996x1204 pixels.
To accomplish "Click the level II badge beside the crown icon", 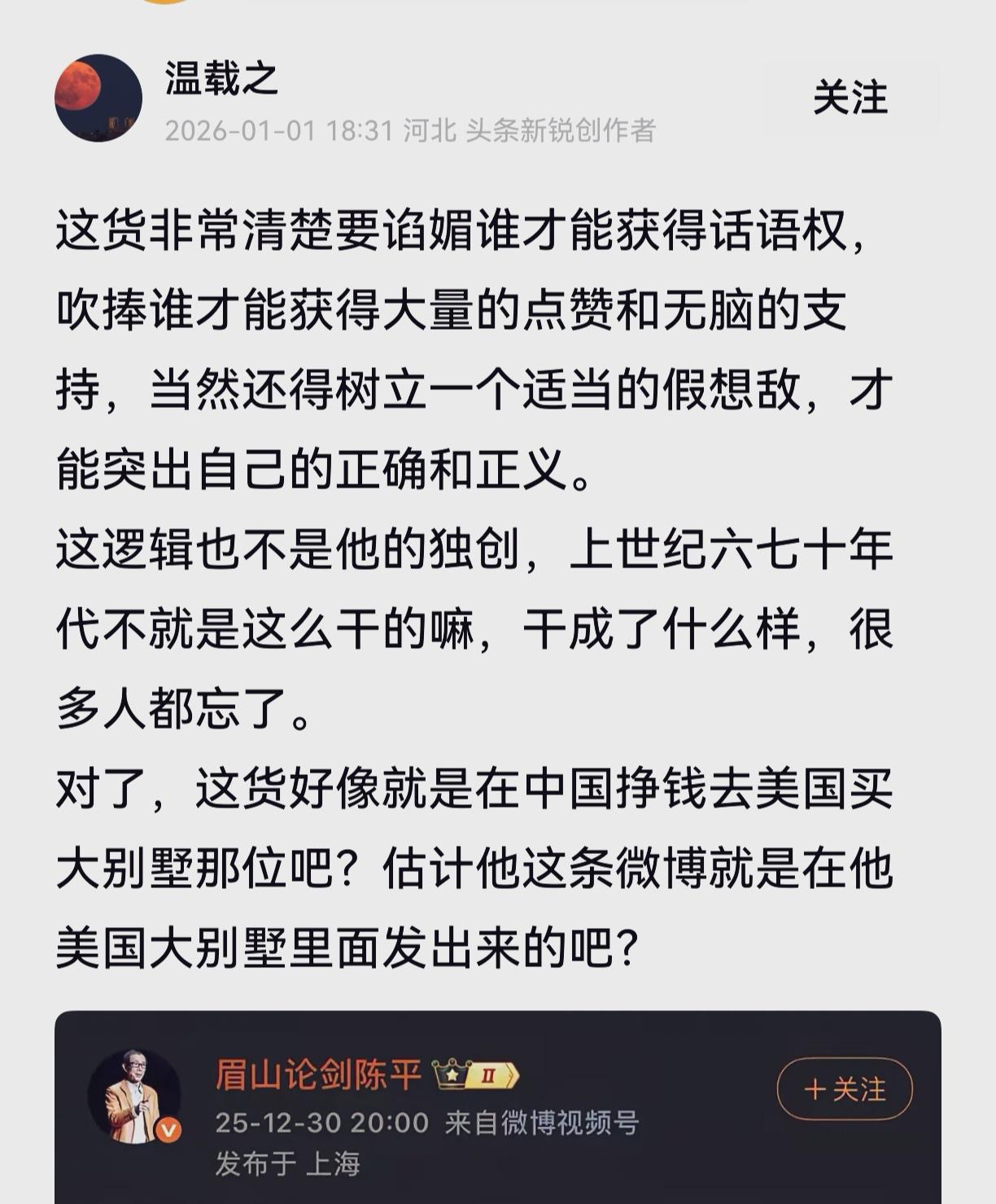I will [x=489, y=1075].
